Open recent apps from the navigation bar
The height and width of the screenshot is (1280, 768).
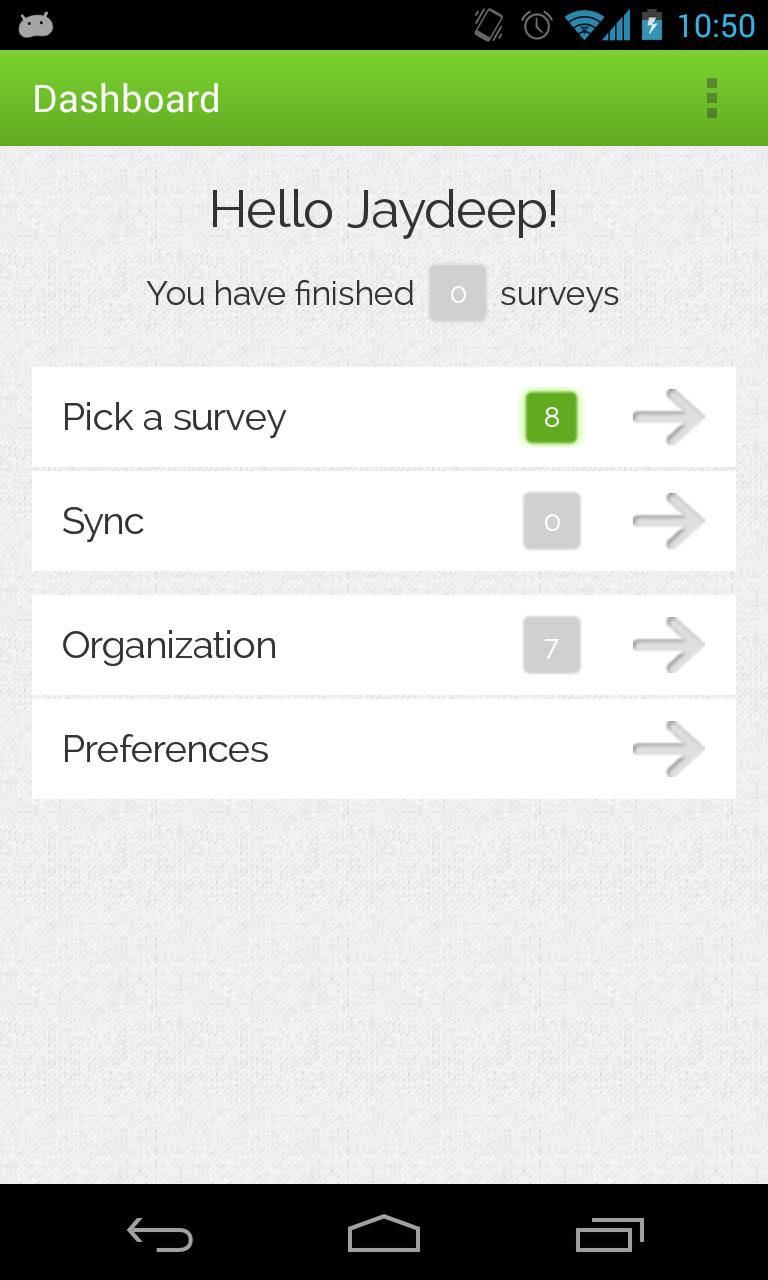(609, 1234)
